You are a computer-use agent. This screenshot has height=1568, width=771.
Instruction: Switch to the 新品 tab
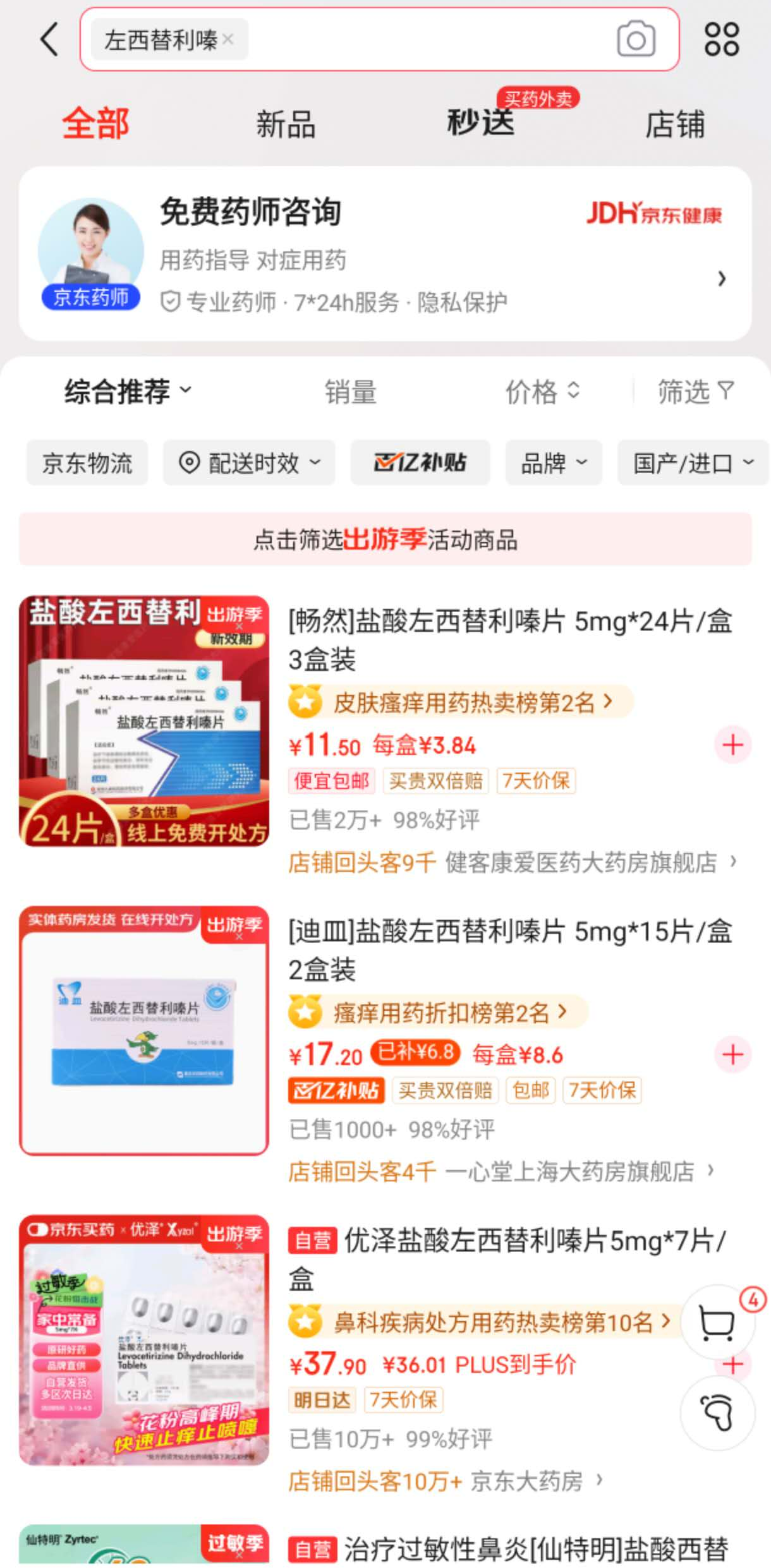(x=286, y=124)
